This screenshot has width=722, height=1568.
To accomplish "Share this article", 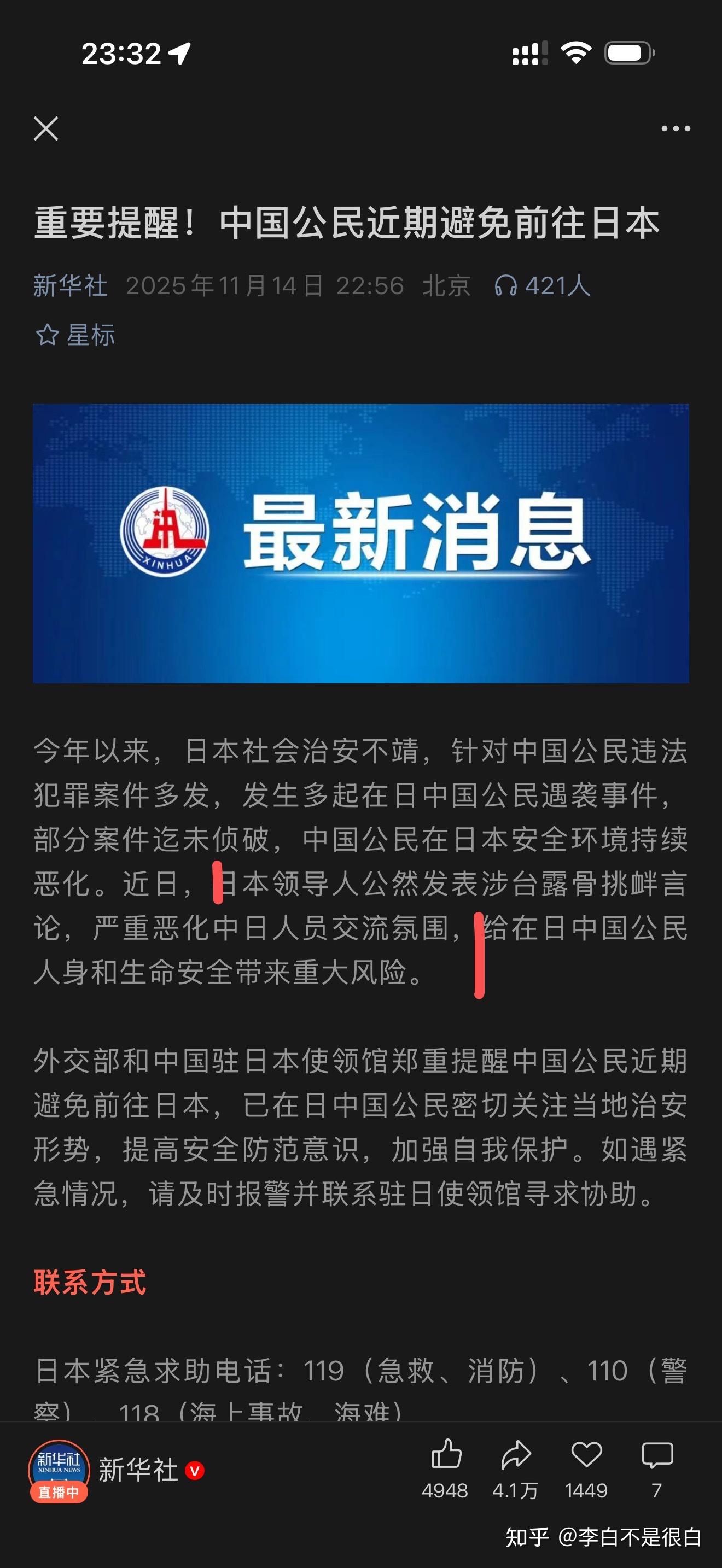I will click(x=516, y=1456).
